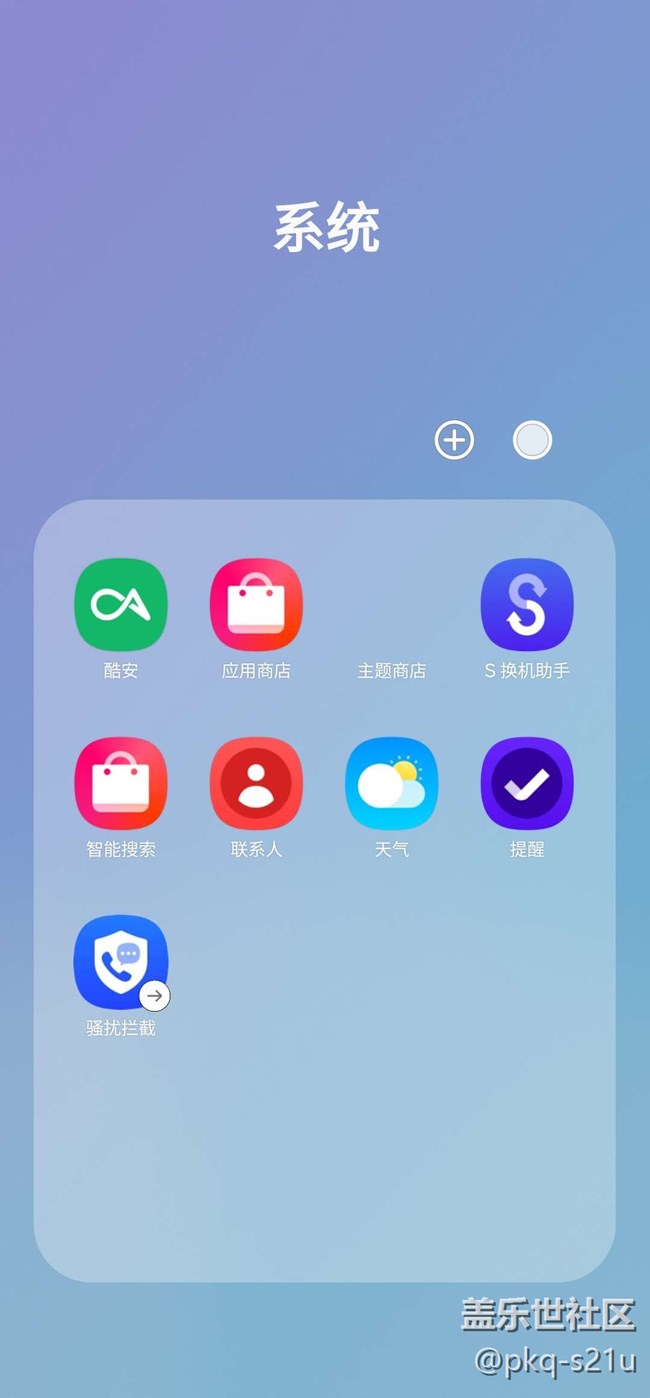Screen dimensions: 650x1398
Task: Open the 酷安 app
Action: tap(121, 605)
